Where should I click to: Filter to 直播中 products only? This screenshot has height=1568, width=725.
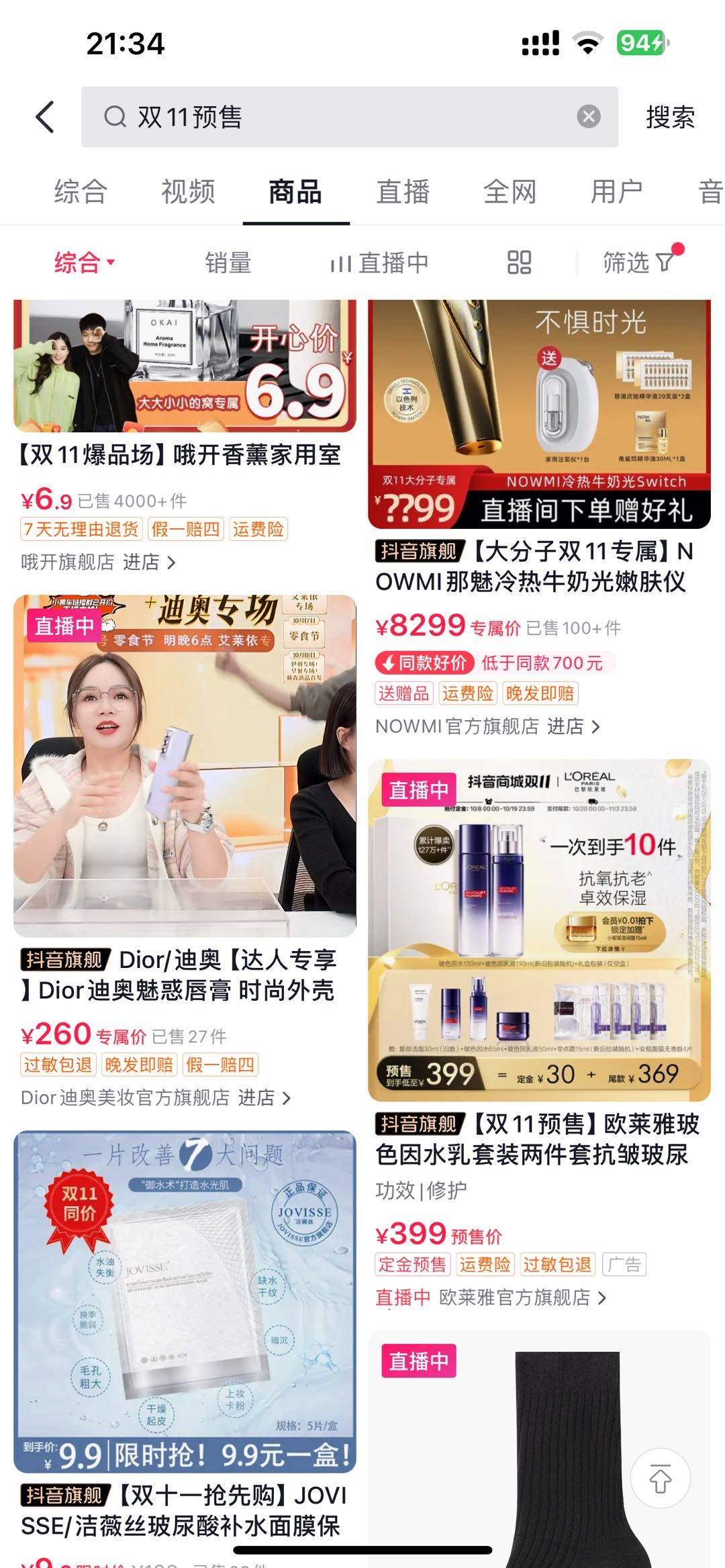pos(379,262)
